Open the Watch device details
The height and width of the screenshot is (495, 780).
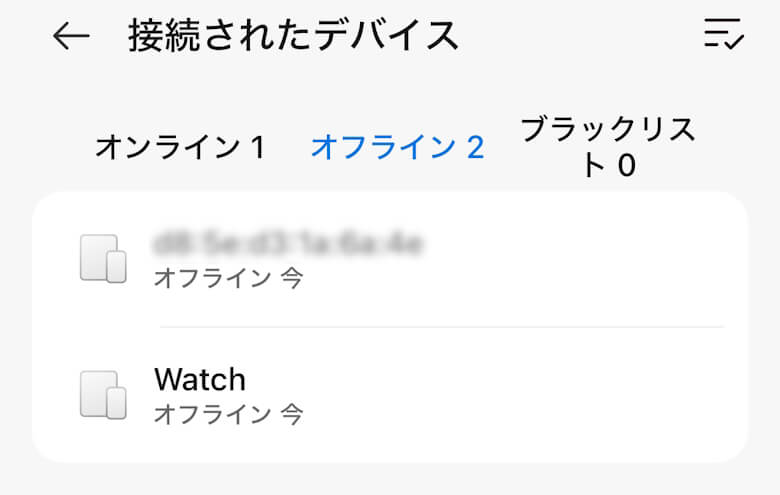coord(390,394)
